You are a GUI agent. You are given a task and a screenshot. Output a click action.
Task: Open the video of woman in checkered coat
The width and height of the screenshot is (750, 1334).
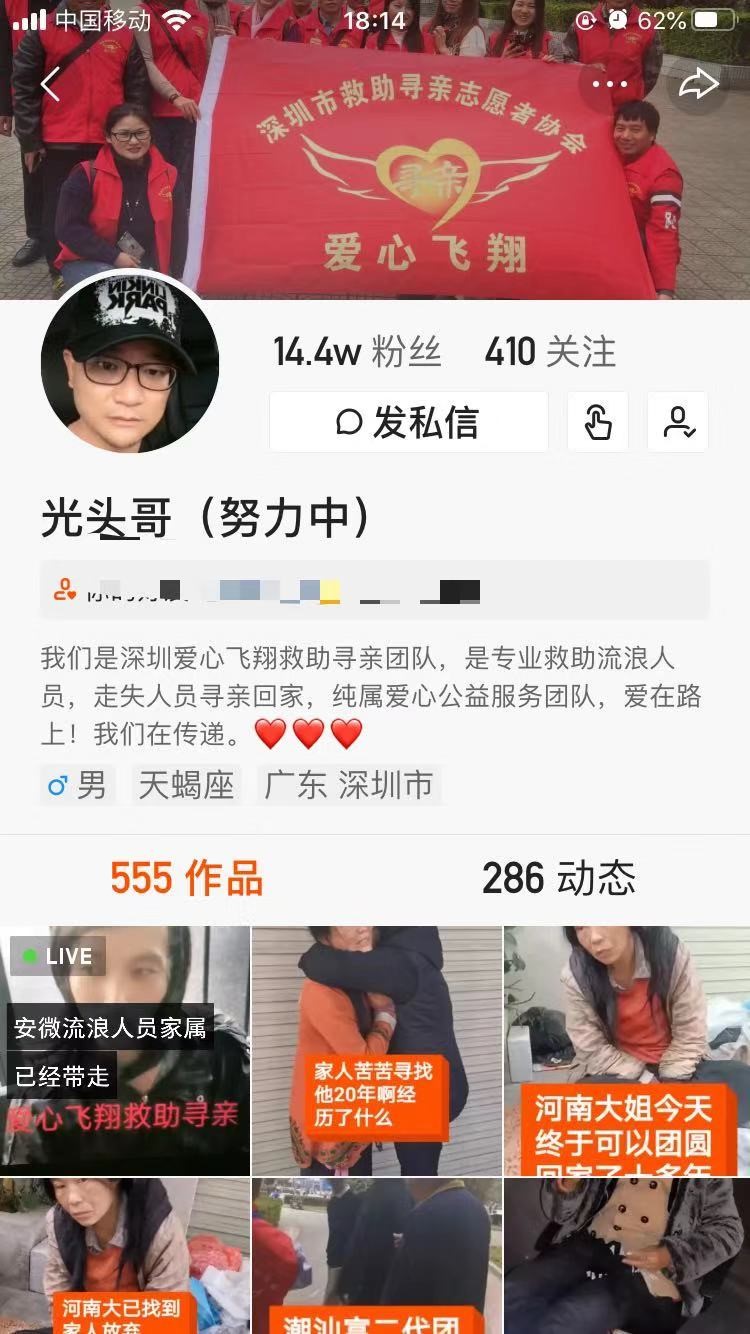(x=627, y=1256)
